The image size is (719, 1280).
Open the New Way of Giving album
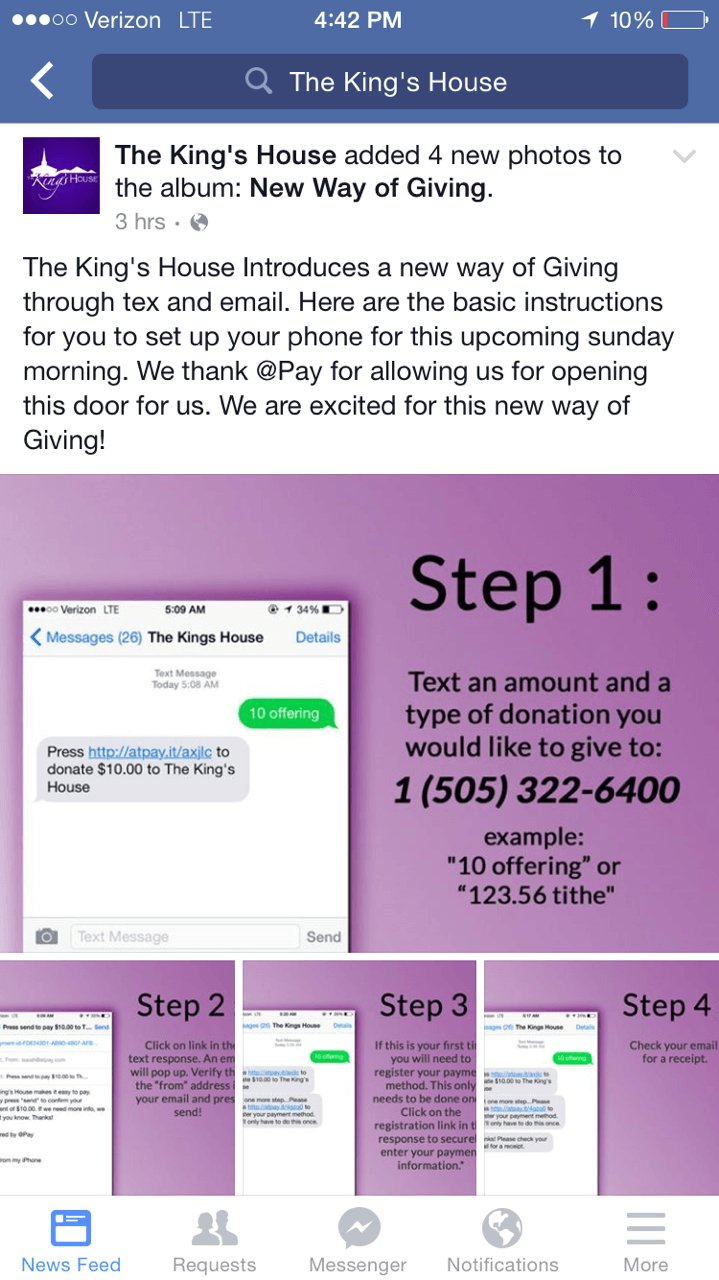coord(367,187)
